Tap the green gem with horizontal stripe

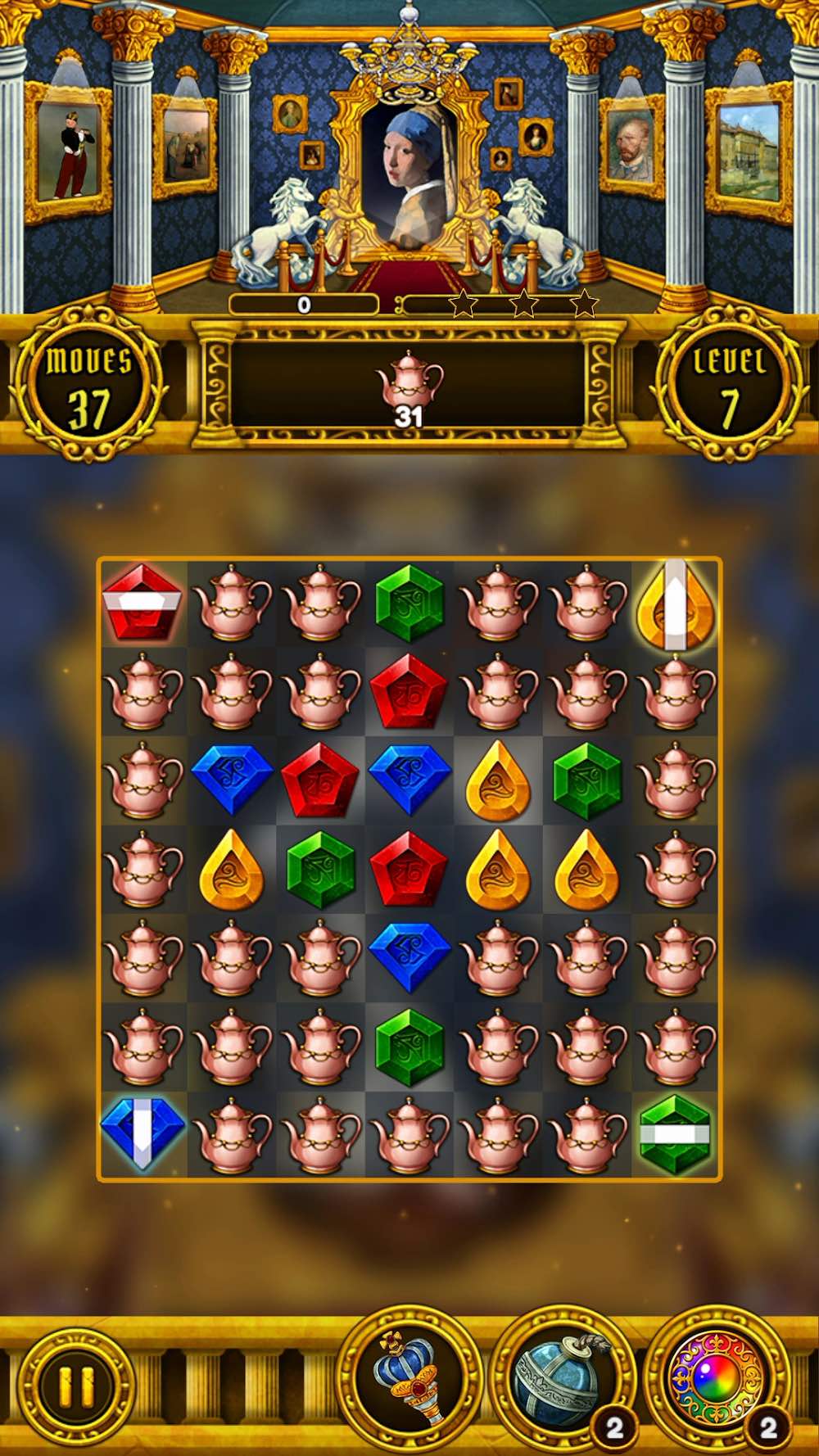pyautogui.click(x=675, y=1134)
